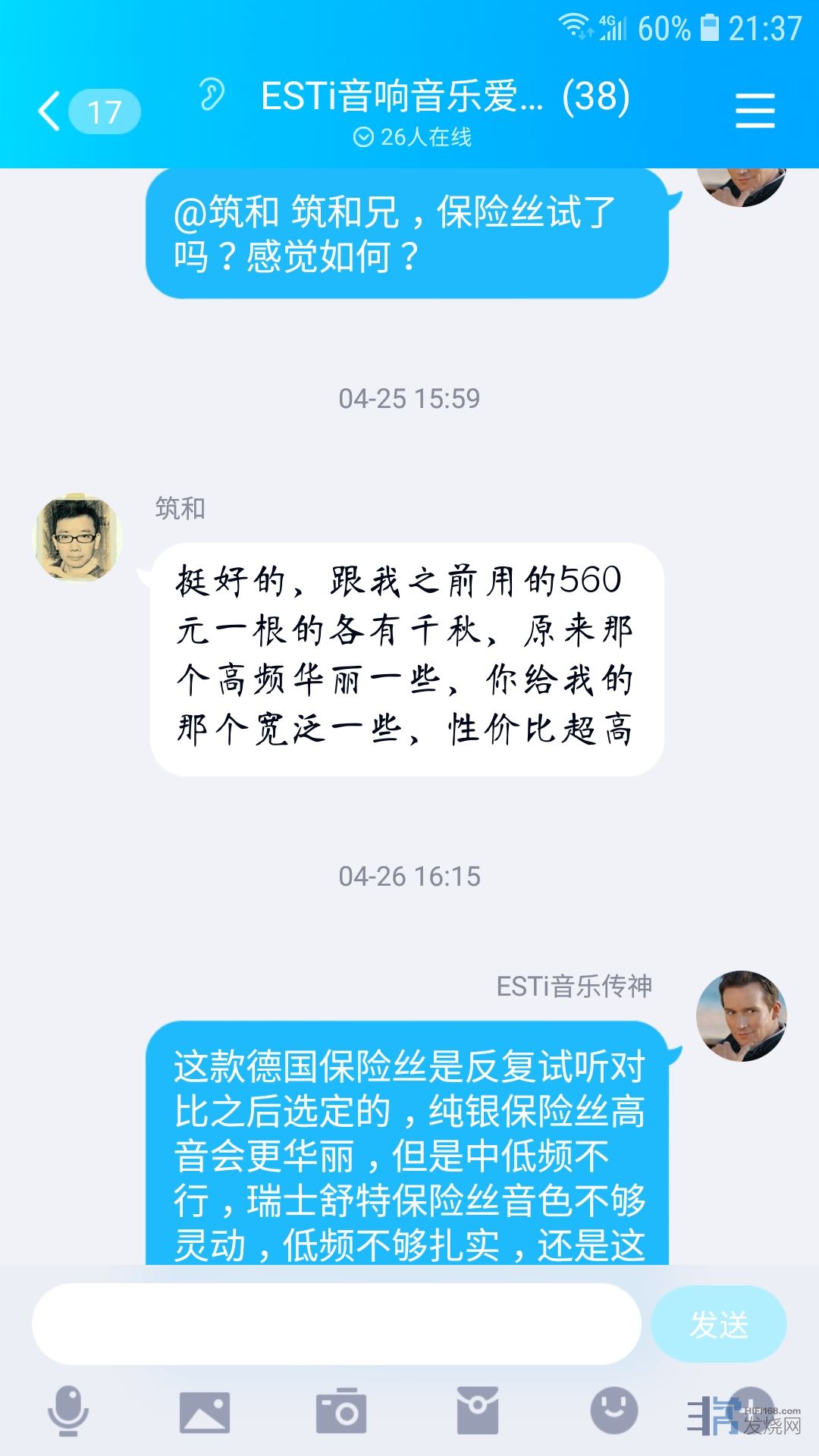This screenshot has height=1456, width=819.
Task: Open the photo gallery picker
Action: click(204, 1411)
